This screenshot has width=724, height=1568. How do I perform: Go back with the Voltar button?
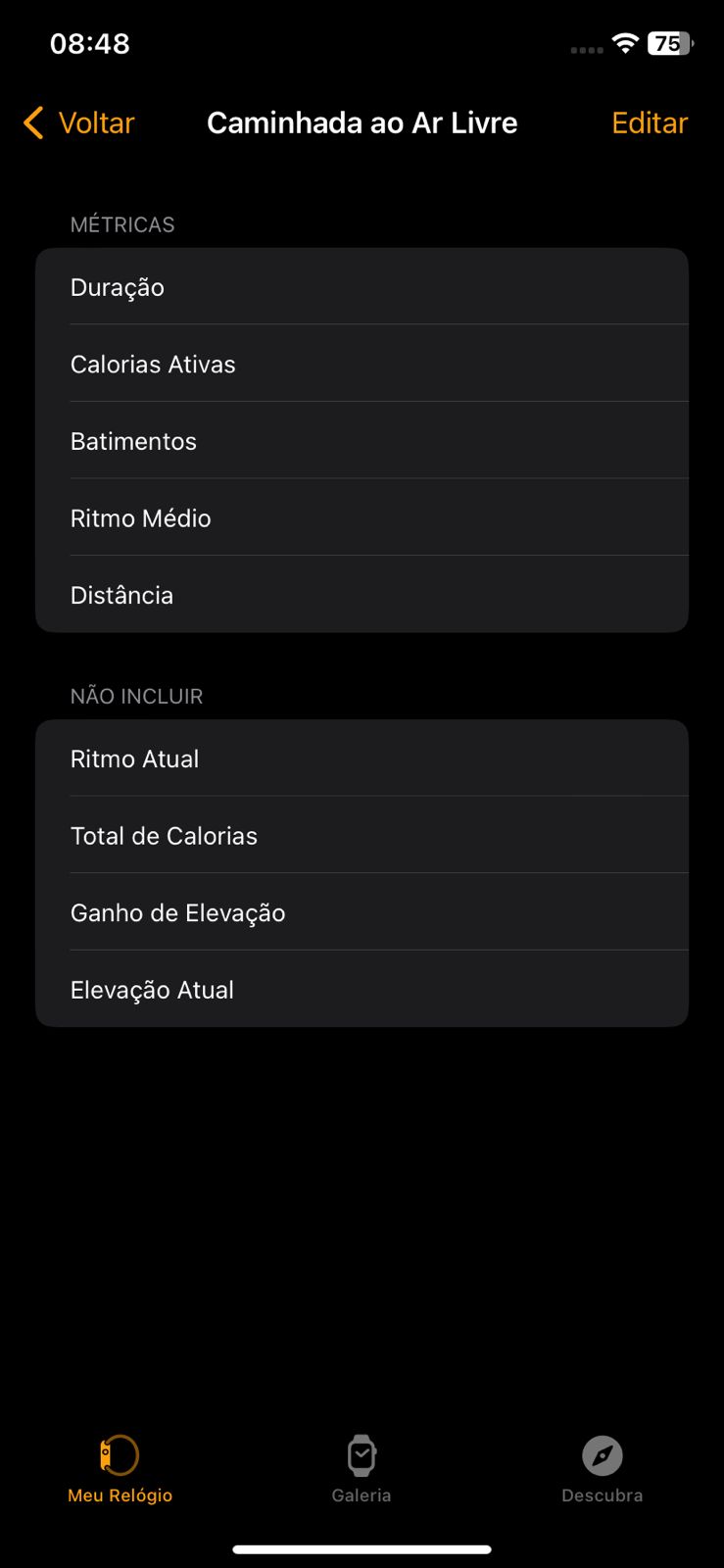pyautogui.click(x=79, y=123)
